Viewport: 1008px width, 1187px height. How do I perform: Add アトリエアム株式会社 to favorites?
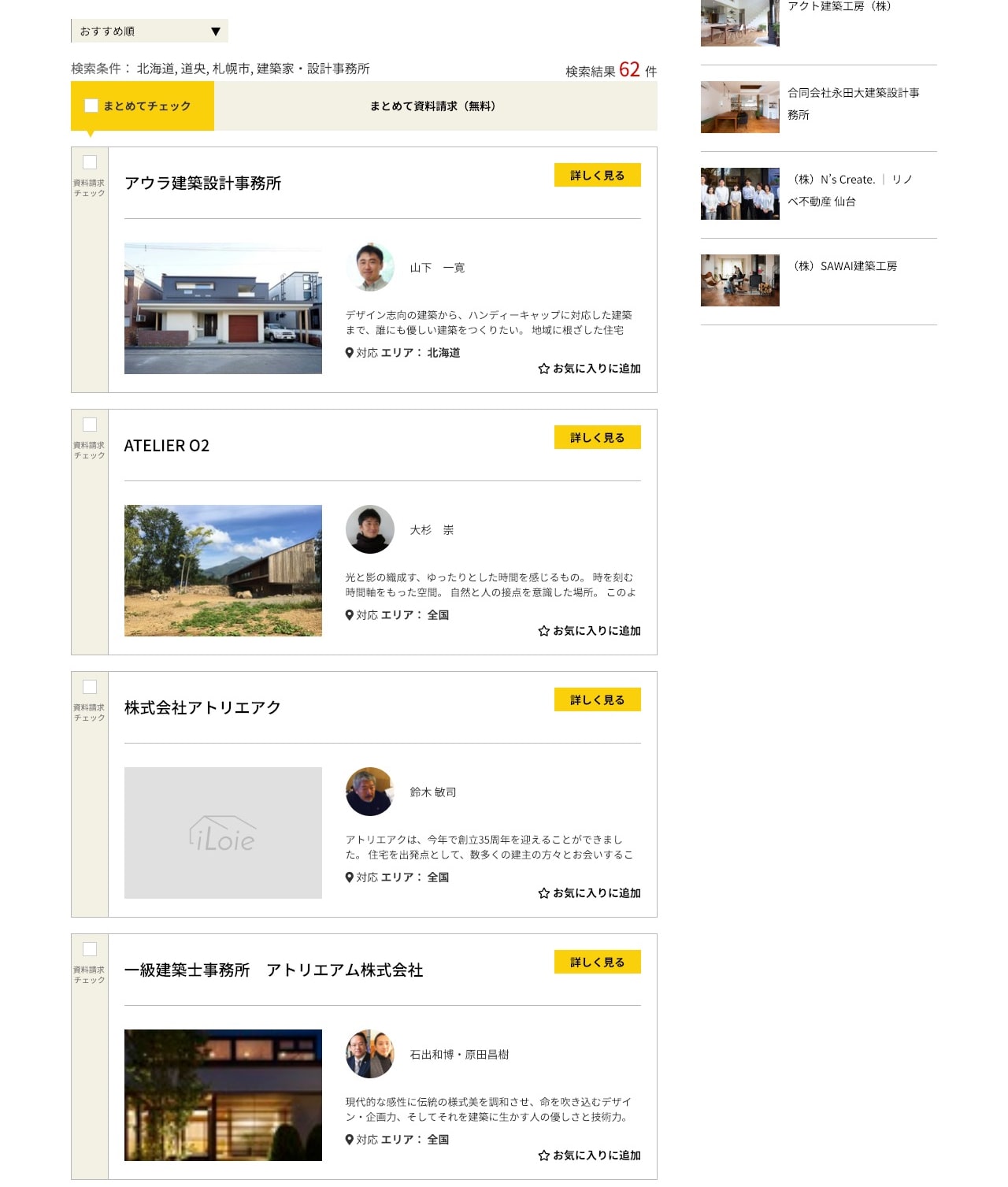point(589,1155)
